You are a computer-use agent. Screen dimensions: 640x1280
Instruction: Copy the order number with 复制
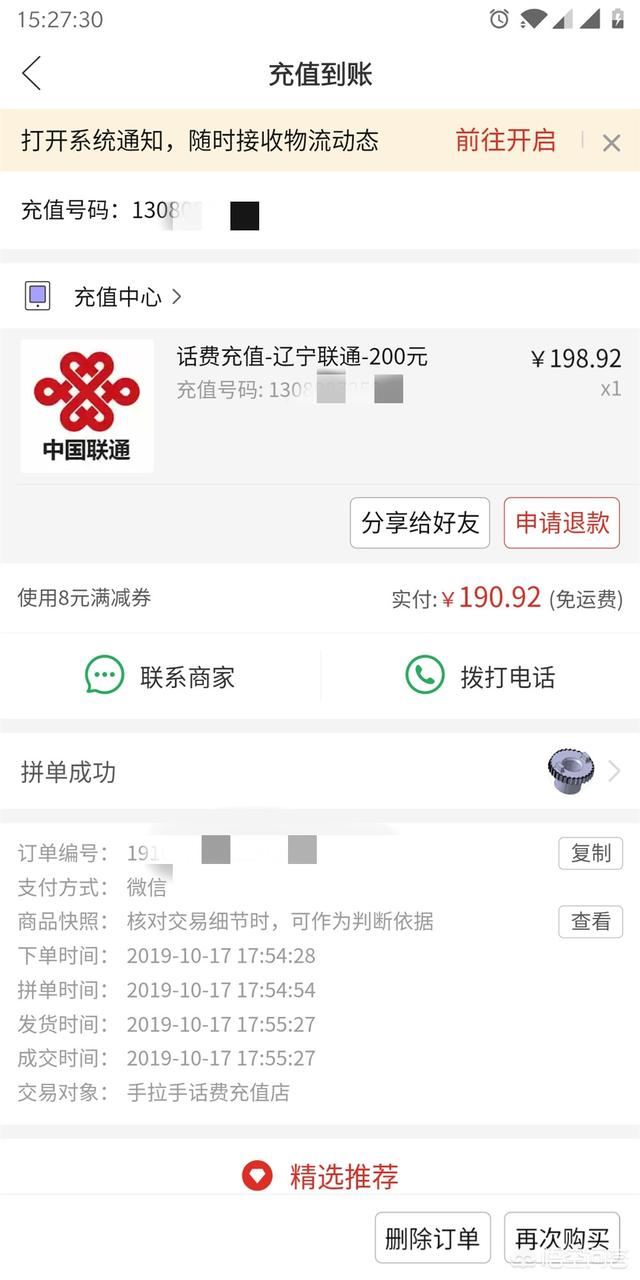[x=590, y=853]
